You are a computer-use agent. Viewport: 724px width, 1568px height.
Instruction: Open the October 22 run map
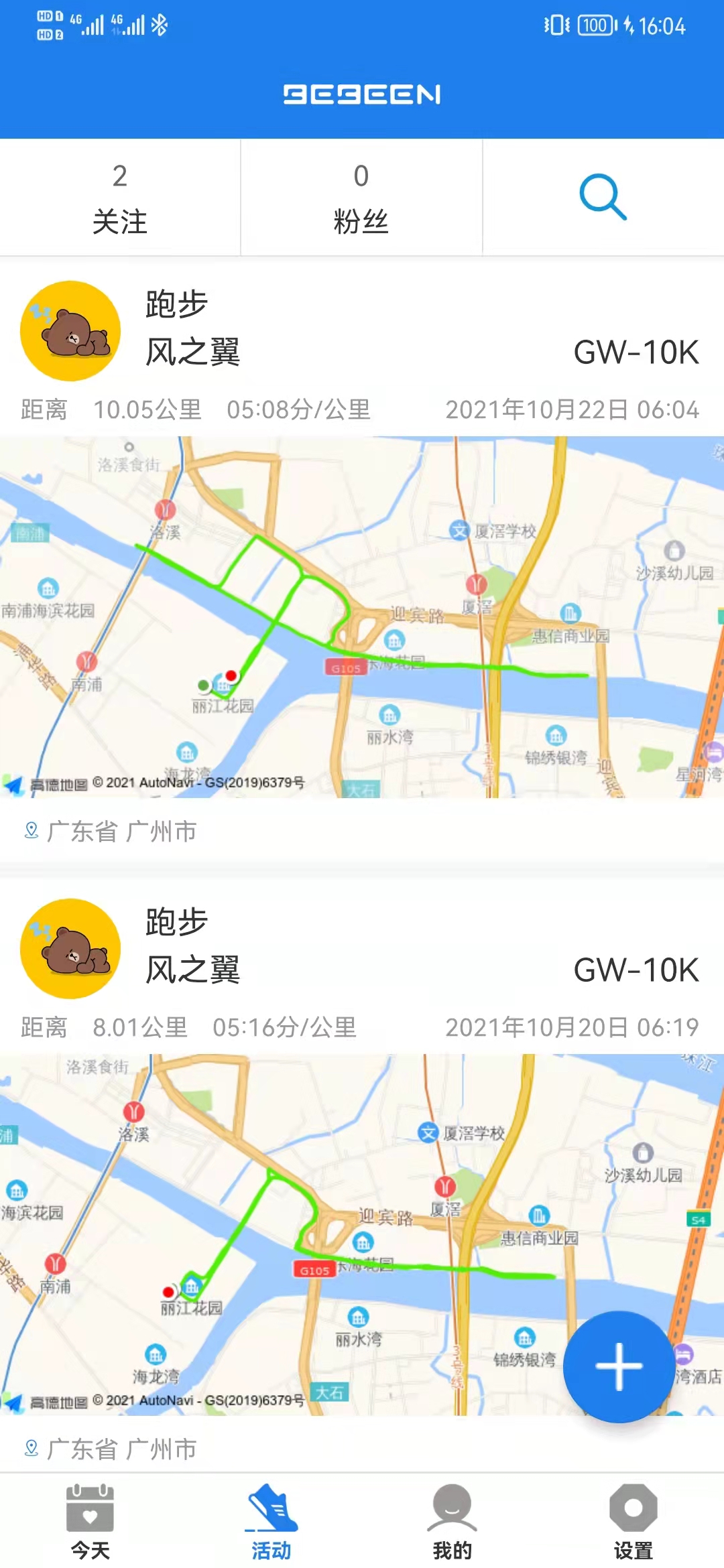click(x=362, y=616)
